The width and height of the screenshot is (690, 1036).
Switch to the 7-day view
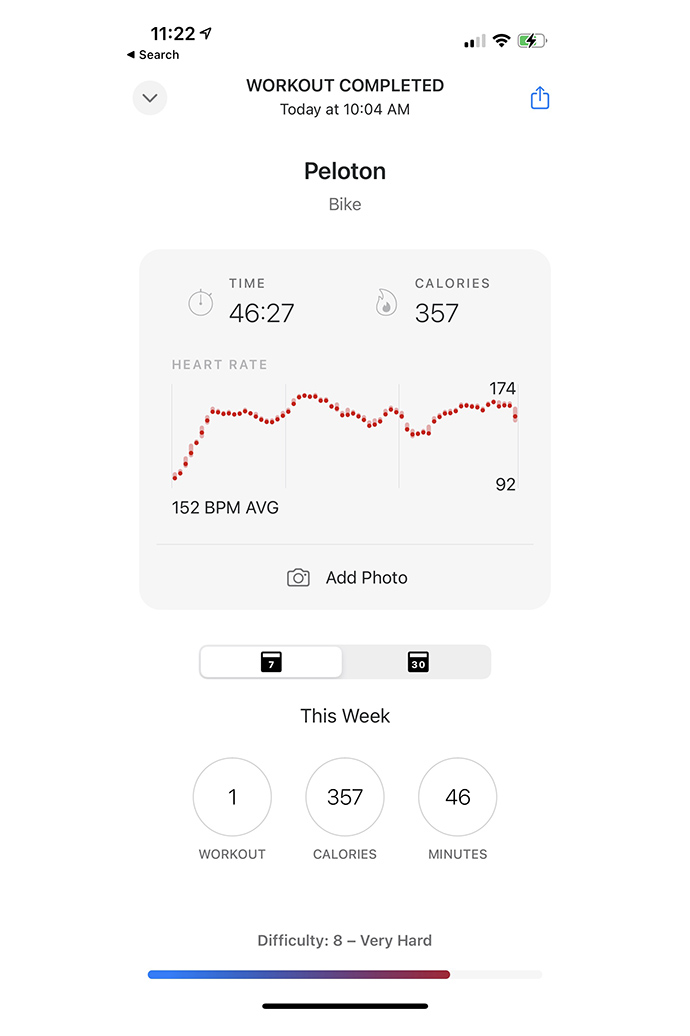pyautogui.click(x=271, y=662)
